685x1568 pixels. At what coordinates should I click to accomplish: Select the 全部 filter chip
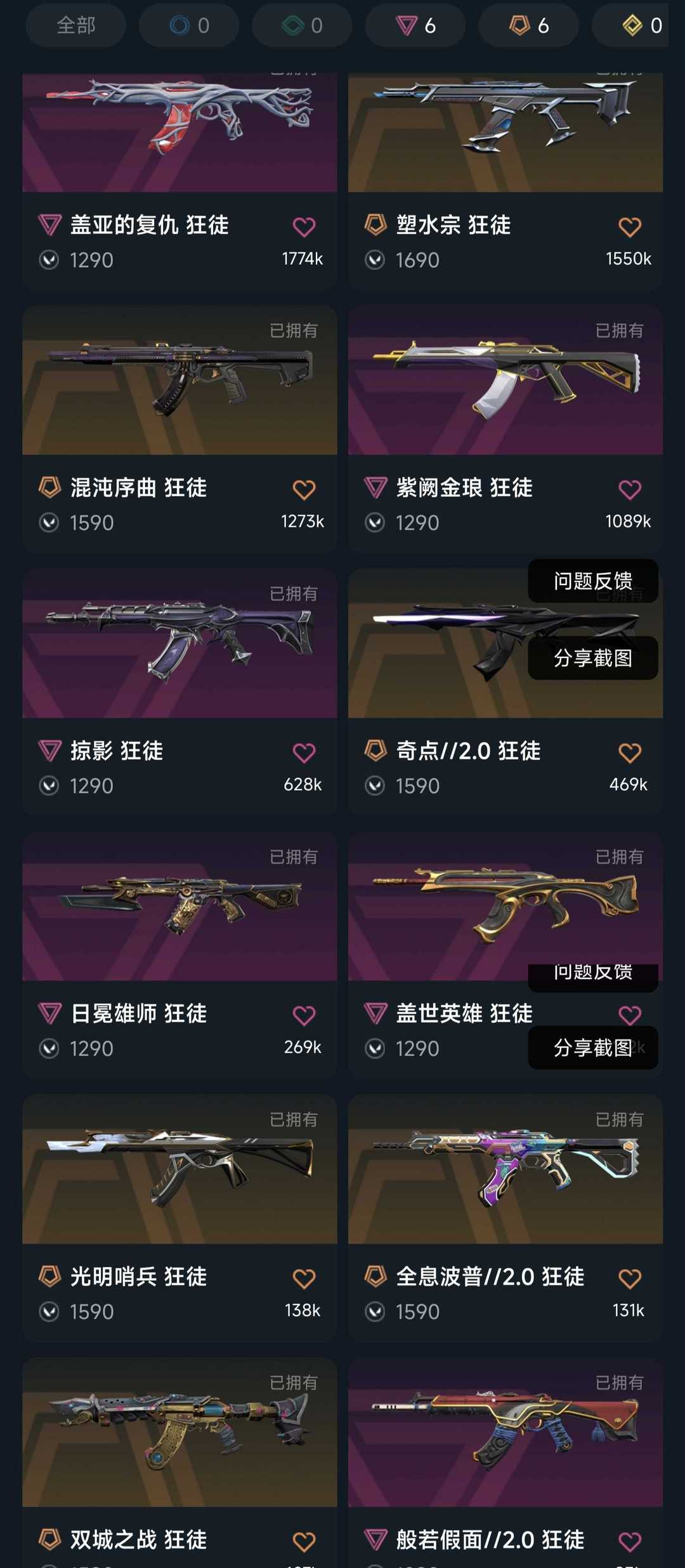point(75,25)
